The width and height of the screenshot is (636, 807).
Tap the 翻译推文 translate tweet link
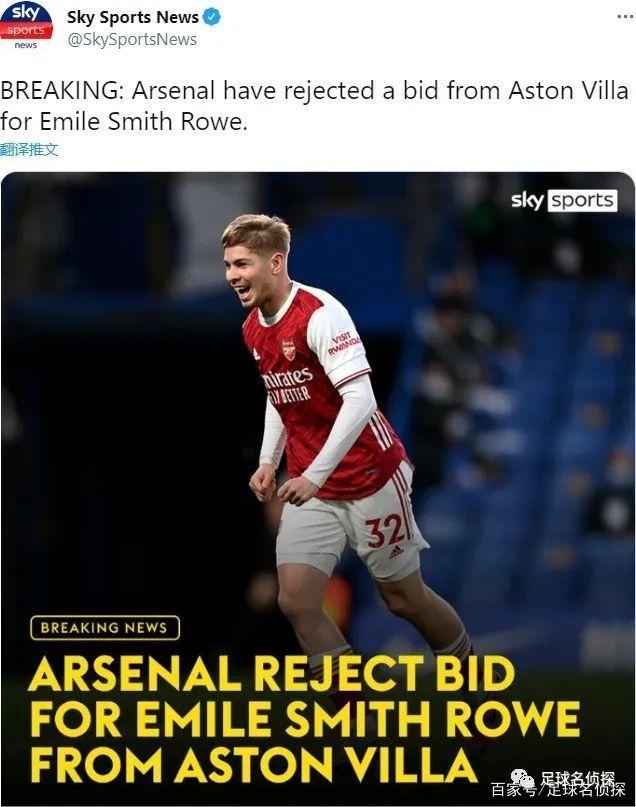(29, 150)
